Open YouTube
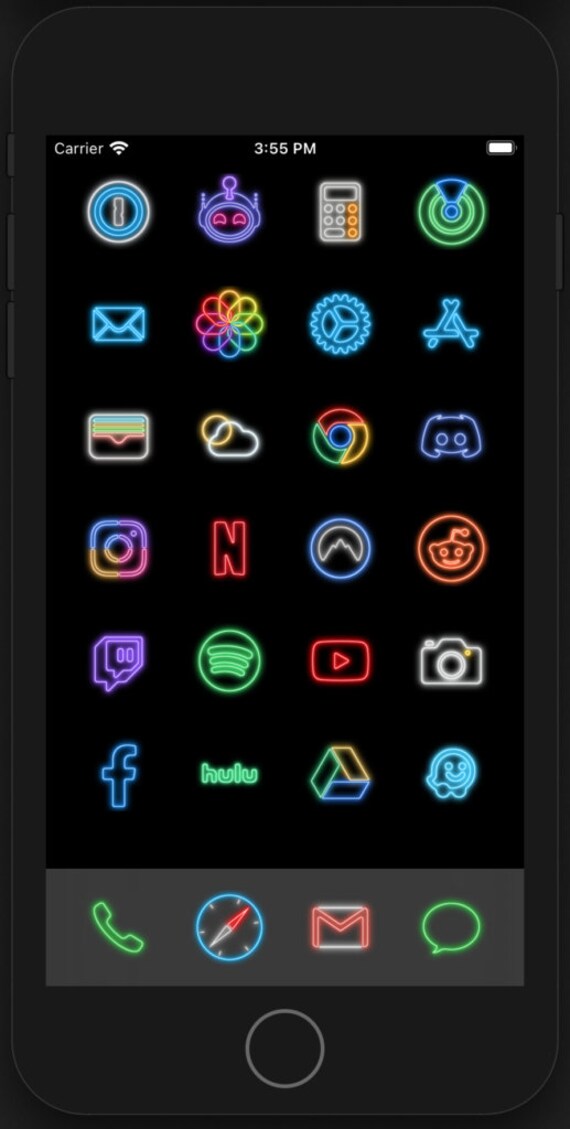The image size is (570, 1129). [340, 661]
